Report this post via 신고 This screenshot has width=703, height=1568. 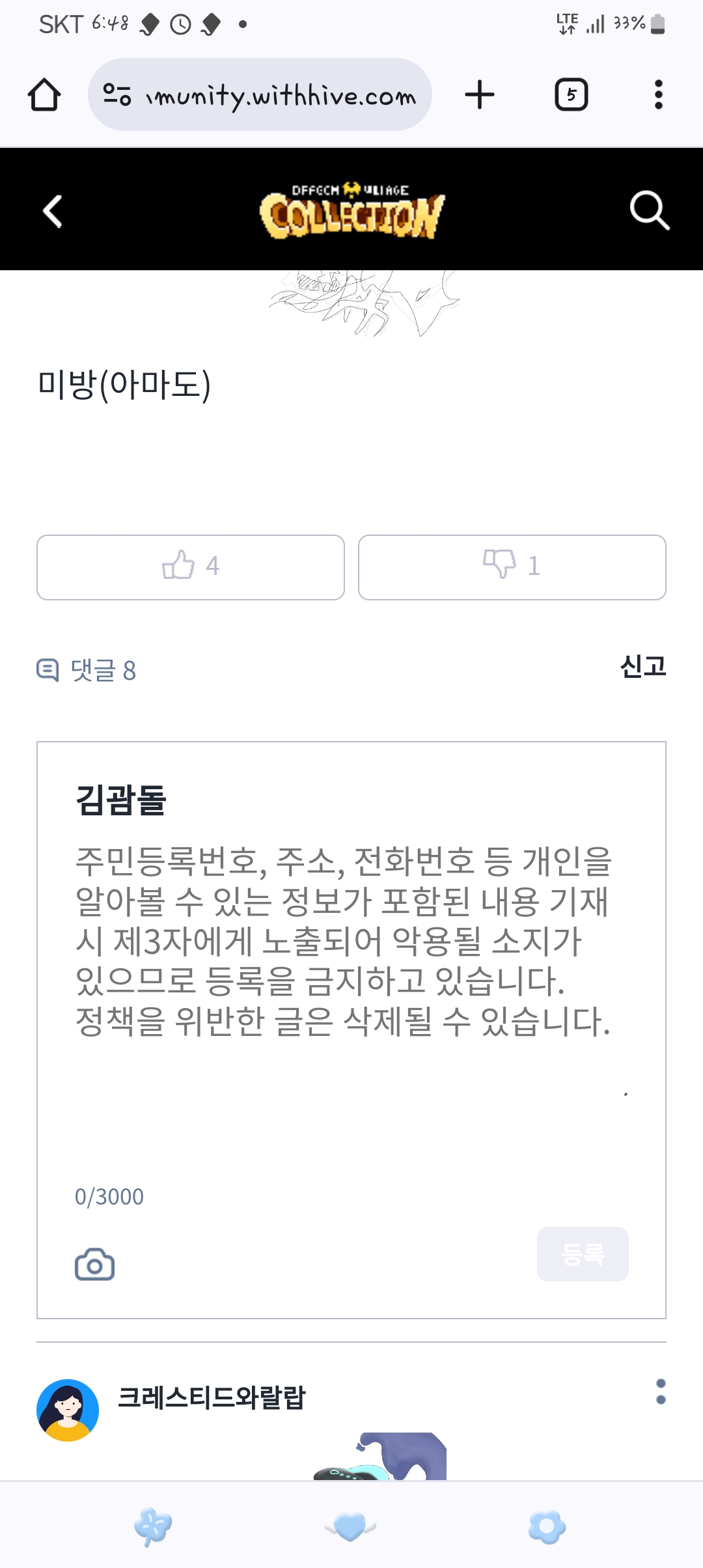[x=642, y=666]
